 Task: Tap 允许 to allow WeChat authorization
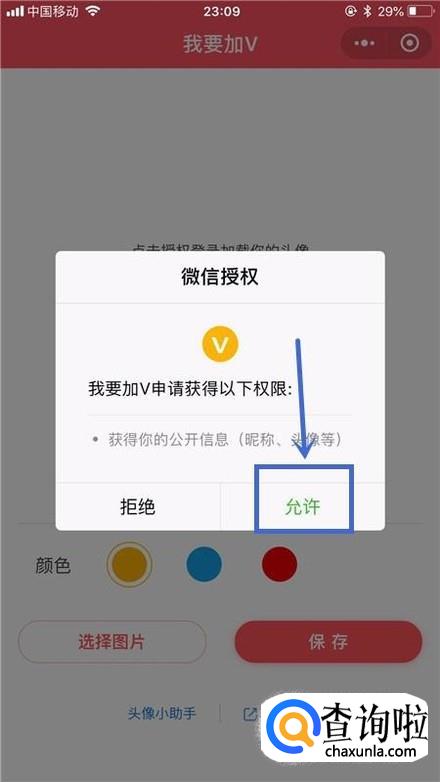(x=302, y=506)
